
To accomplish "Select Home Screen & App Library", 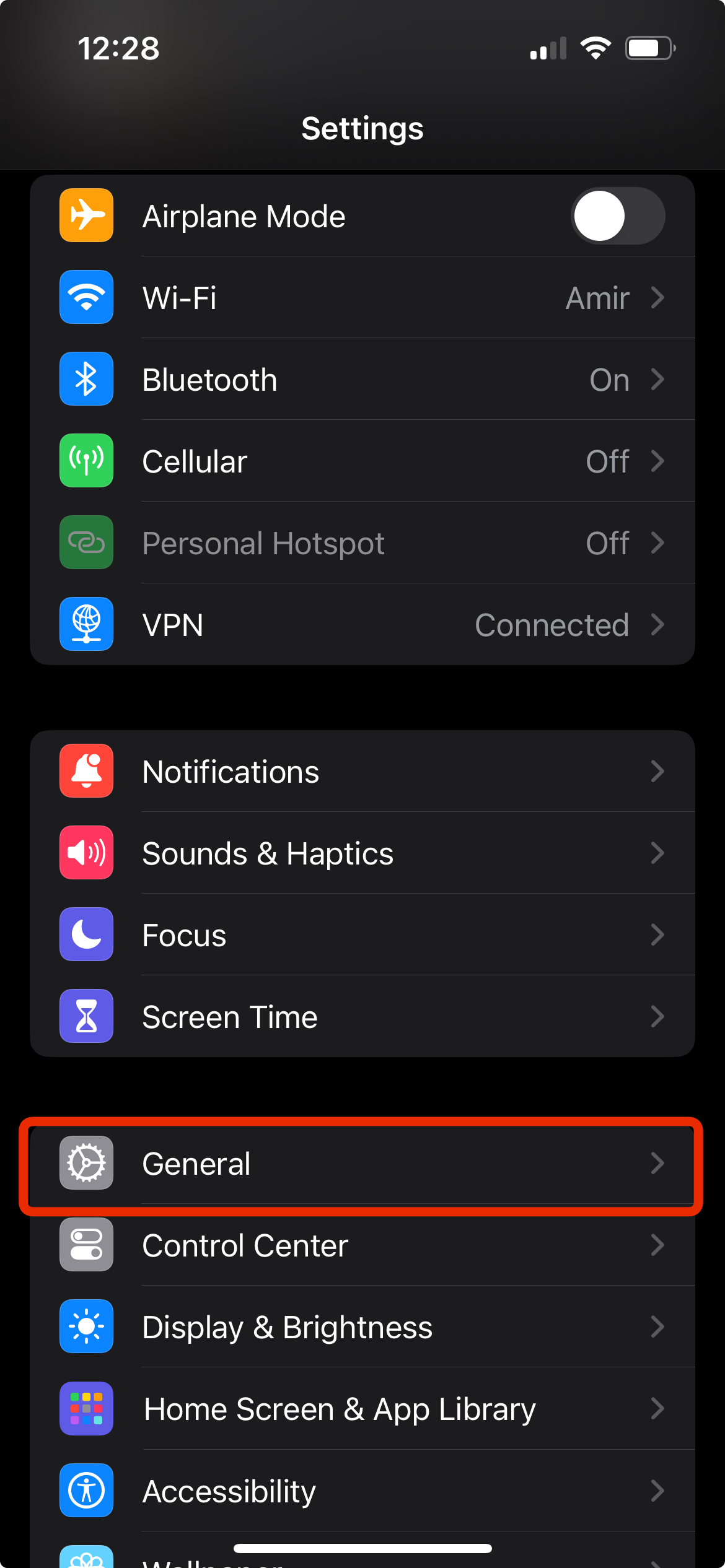I will [x=362, y=1408].
